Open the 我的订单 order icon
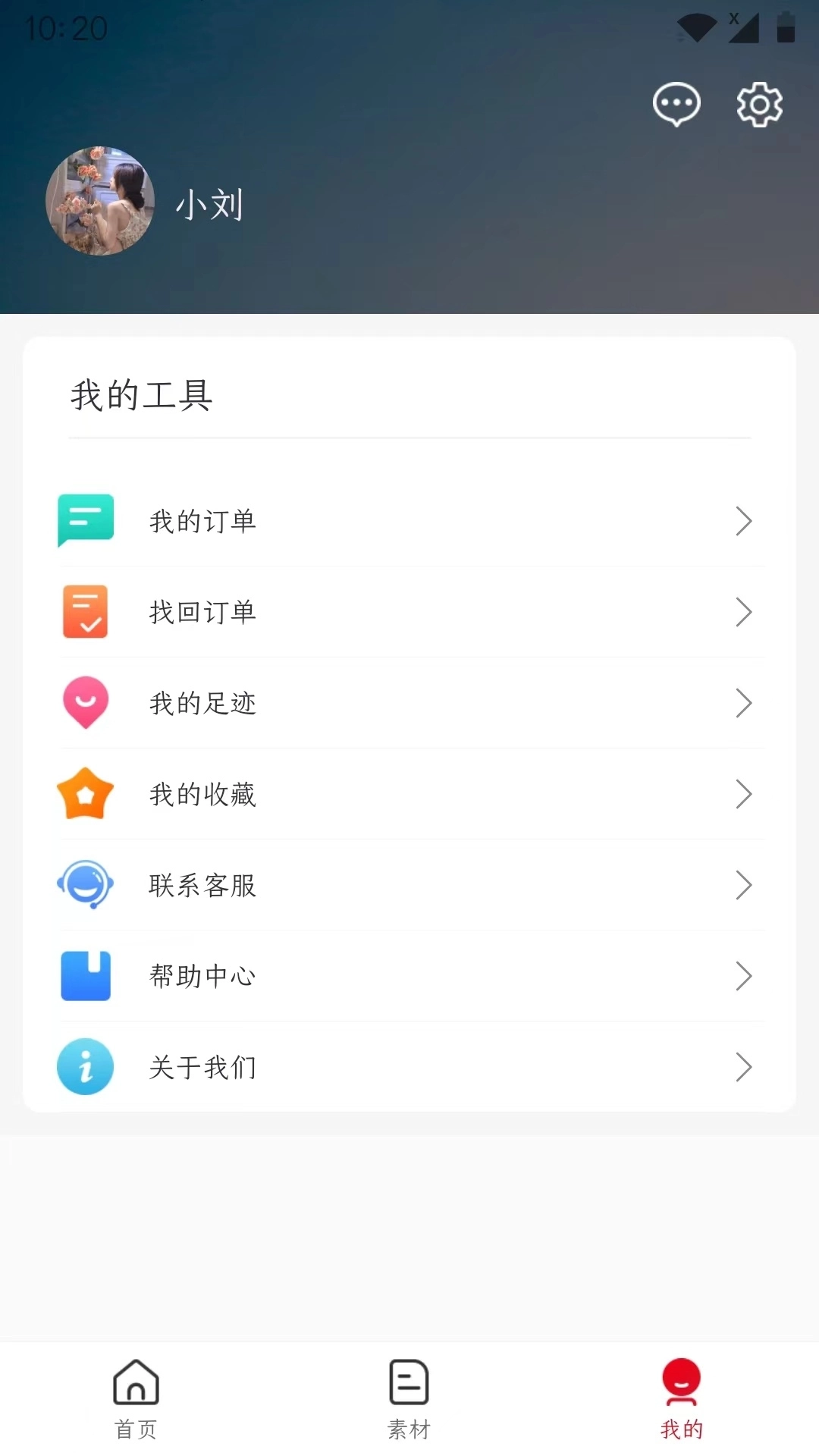819x1456 pixels. point(85,521)
